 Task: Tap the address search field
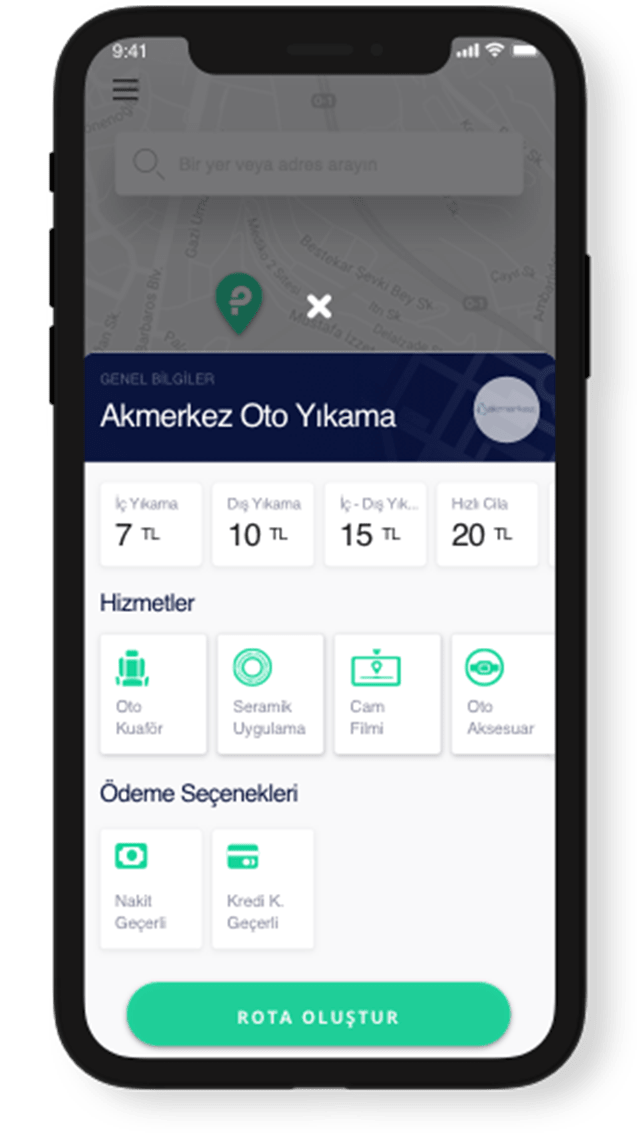click(319, 163)
